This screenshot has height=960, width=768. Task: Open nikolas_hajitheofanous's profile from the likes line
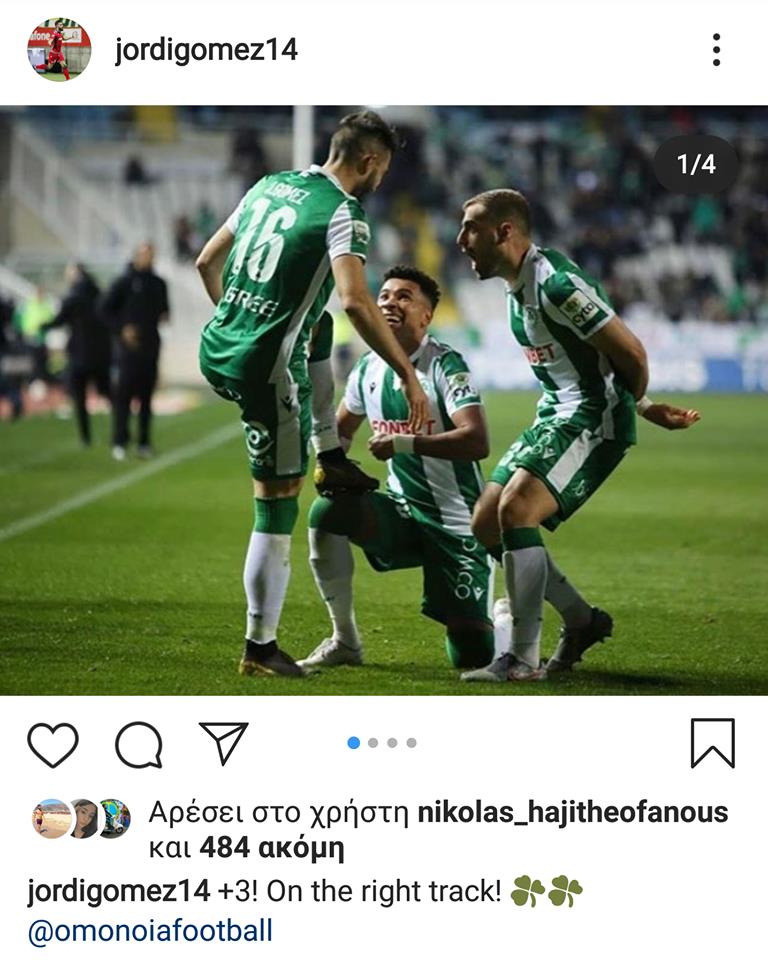pyautogui.click(x=572, y=812)
